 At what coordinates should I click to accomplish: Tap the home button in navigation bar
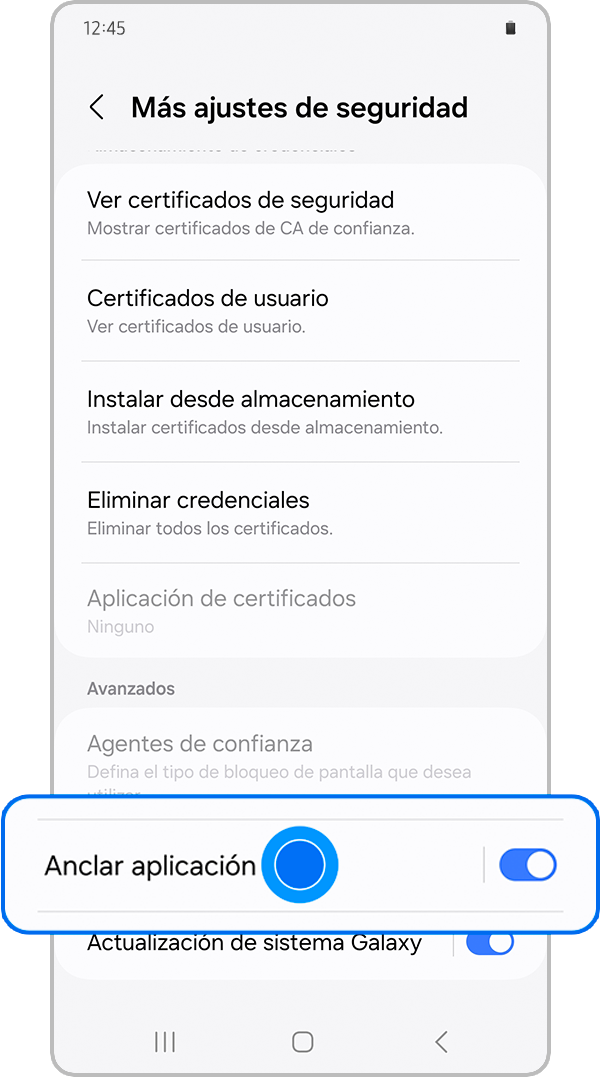pyautogui.click(x=302, y=1042)
